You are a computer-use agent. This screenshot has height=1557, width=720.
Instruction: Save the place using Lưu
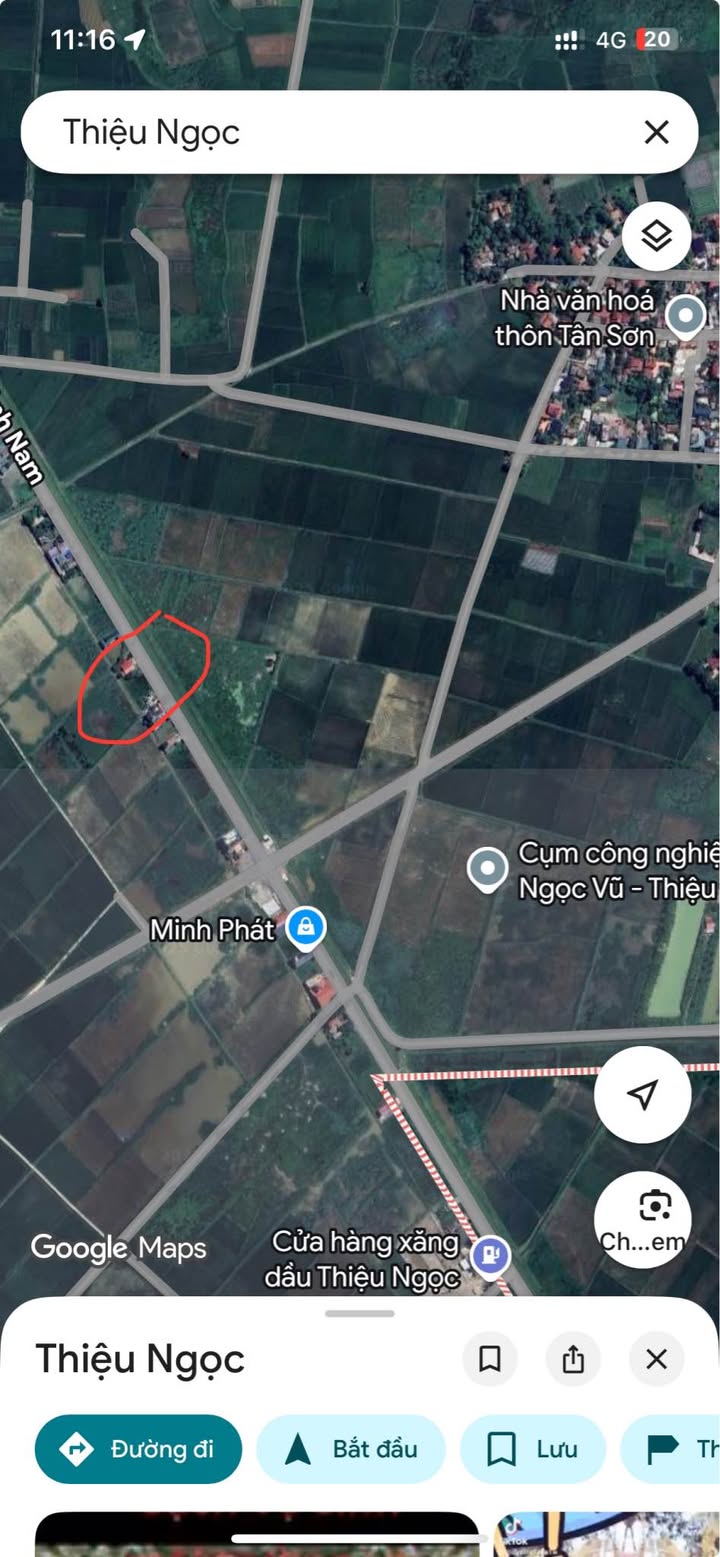pyautogui.click(x=533, y=1449)
